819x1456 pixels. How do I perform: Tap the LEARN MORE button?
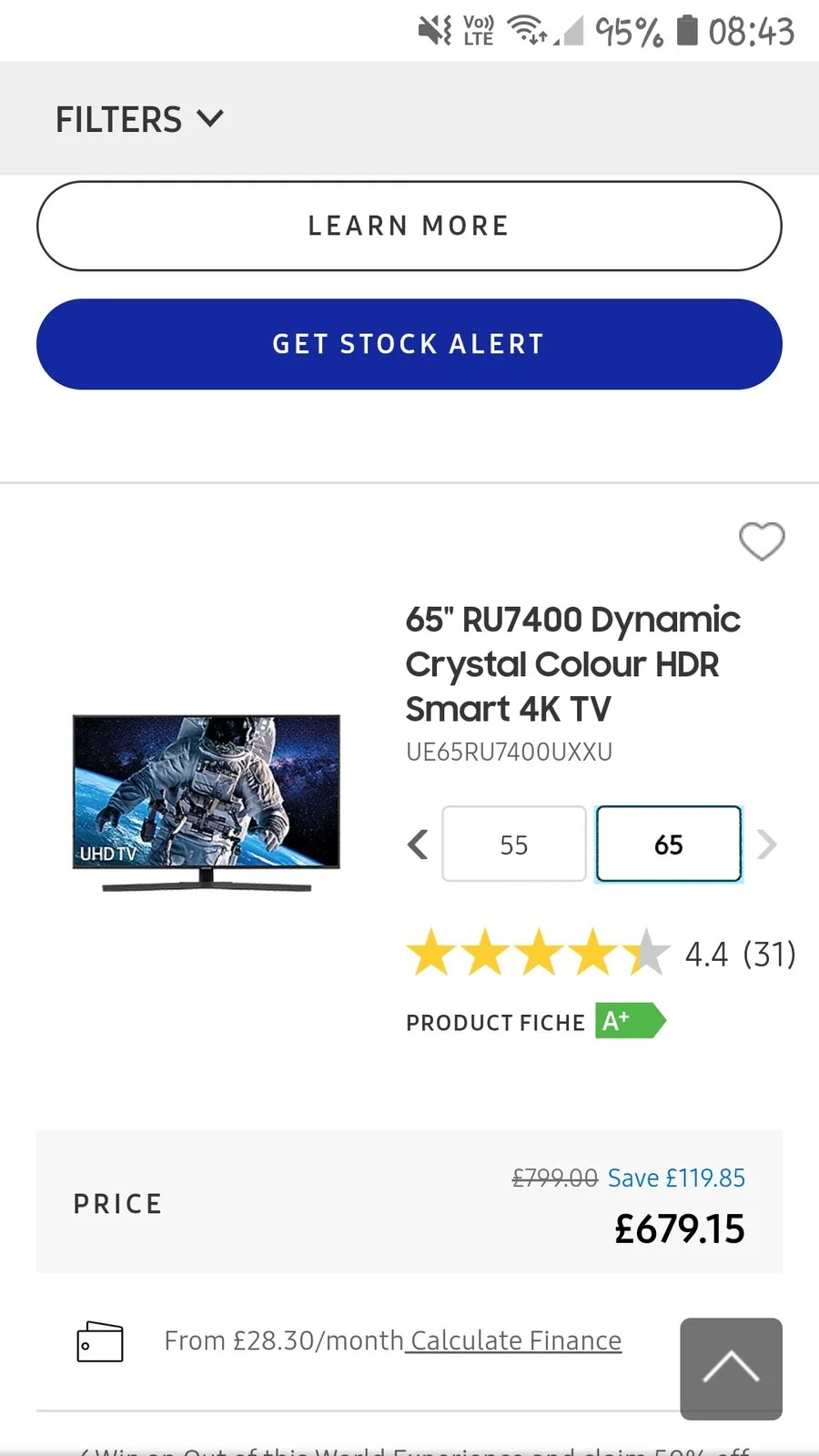coord(409,226)
